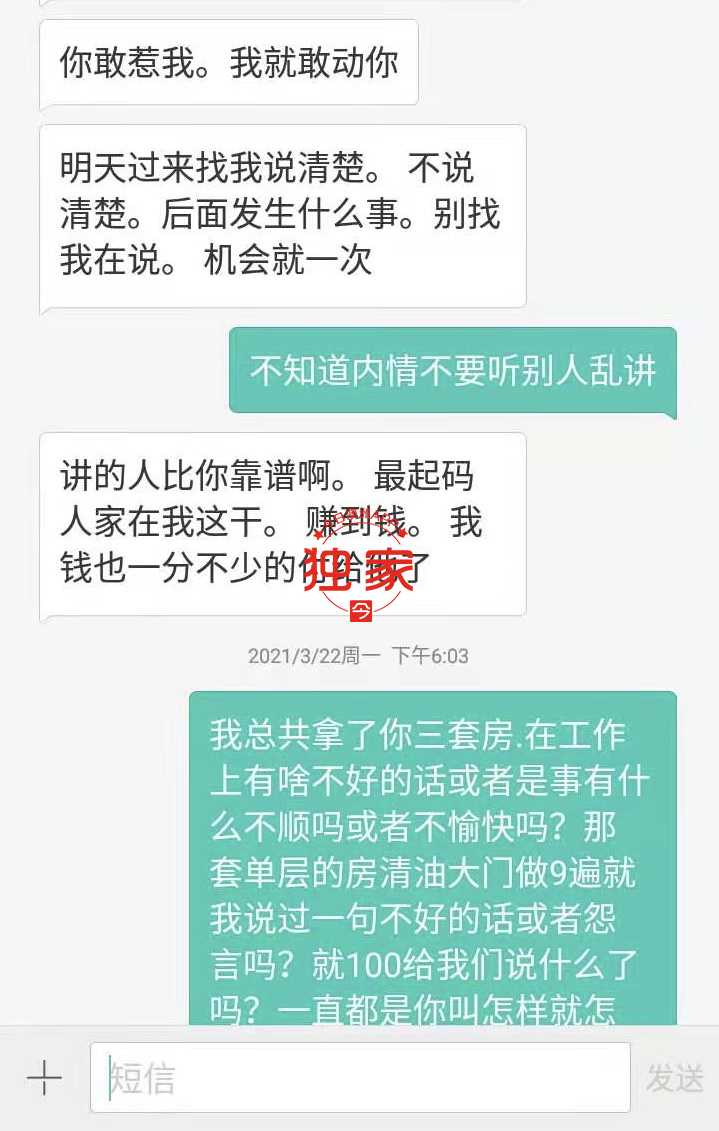Open the plus attachment menu
Screen dimensions: 719x1131
(x=44, y=1078)
